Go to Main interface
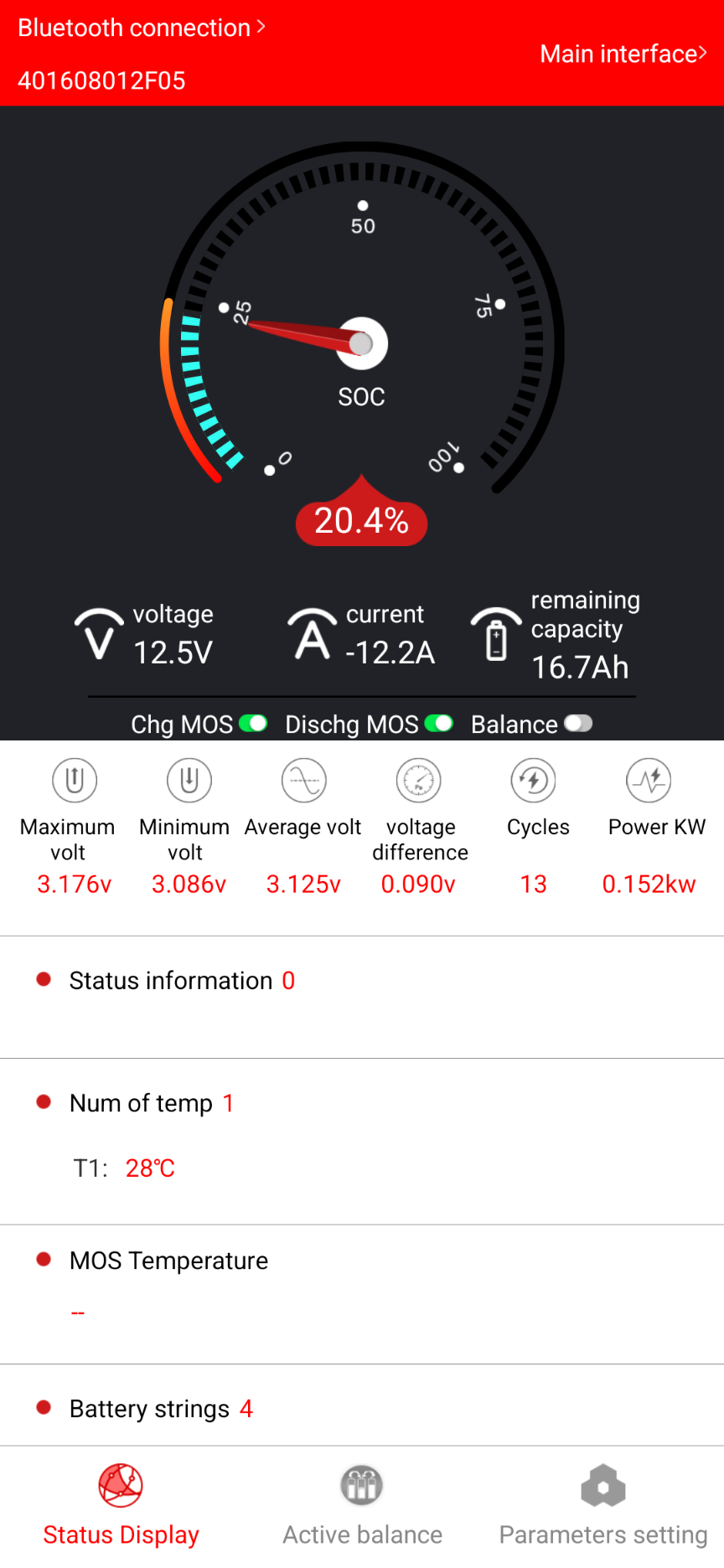The image size is (724, 1568). pyautogui.click(x=623, y=54)
